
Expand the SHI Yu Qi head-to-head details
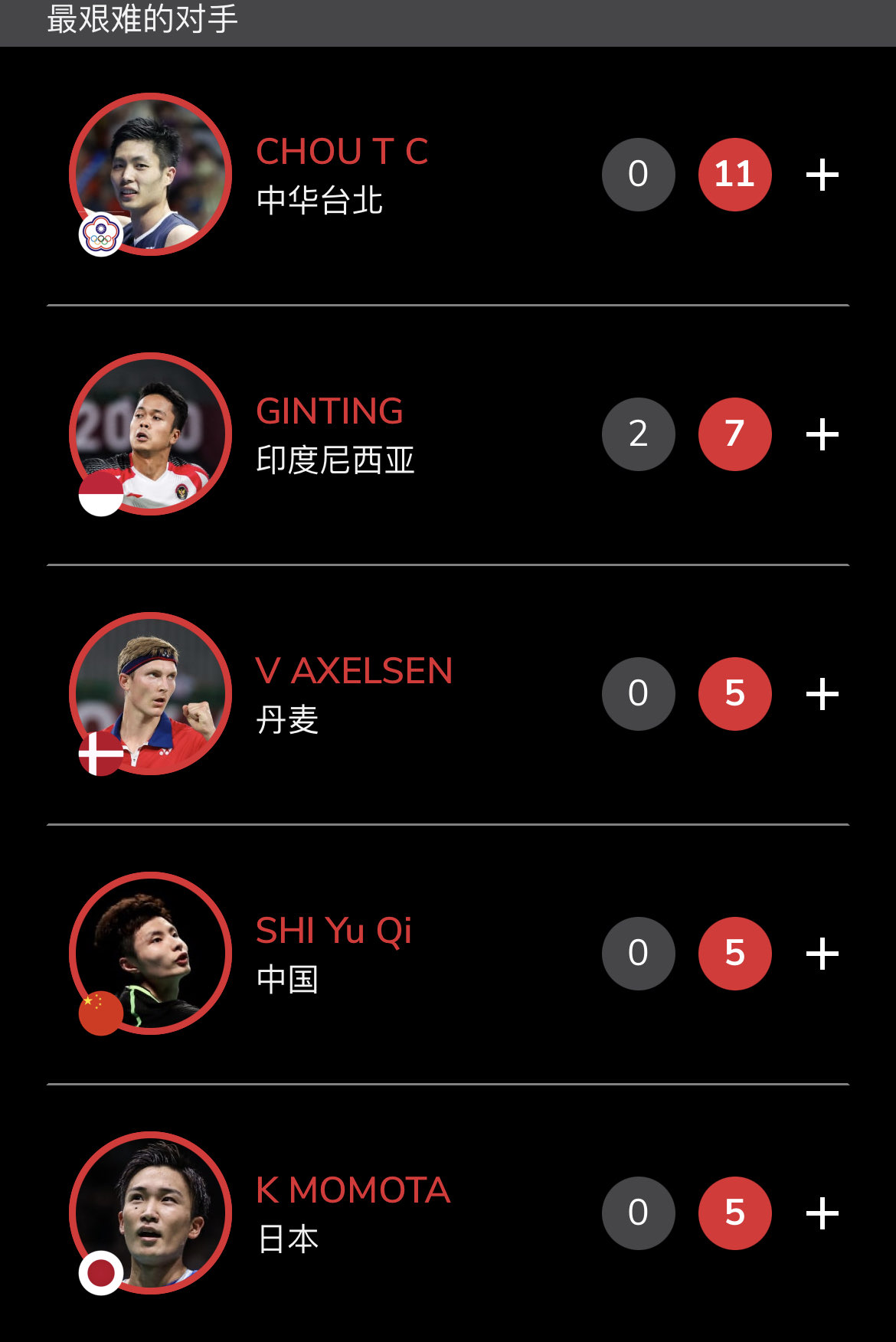822,954
